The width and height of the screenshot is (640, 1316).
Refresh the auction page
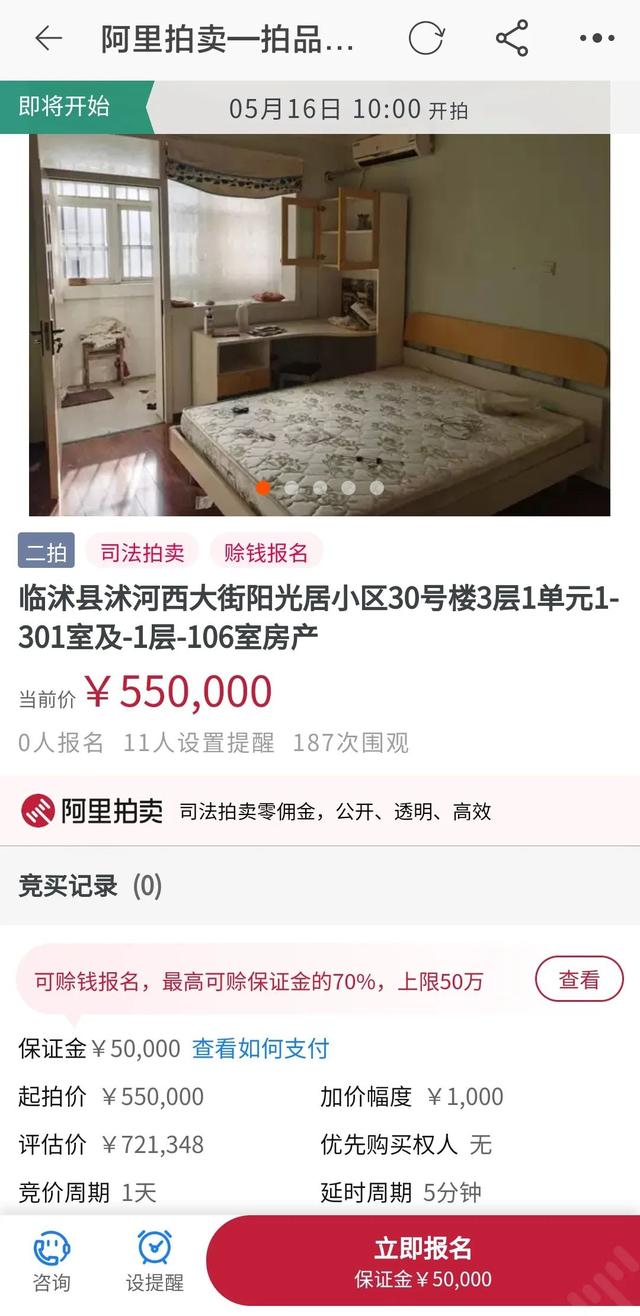click(426, 39)
